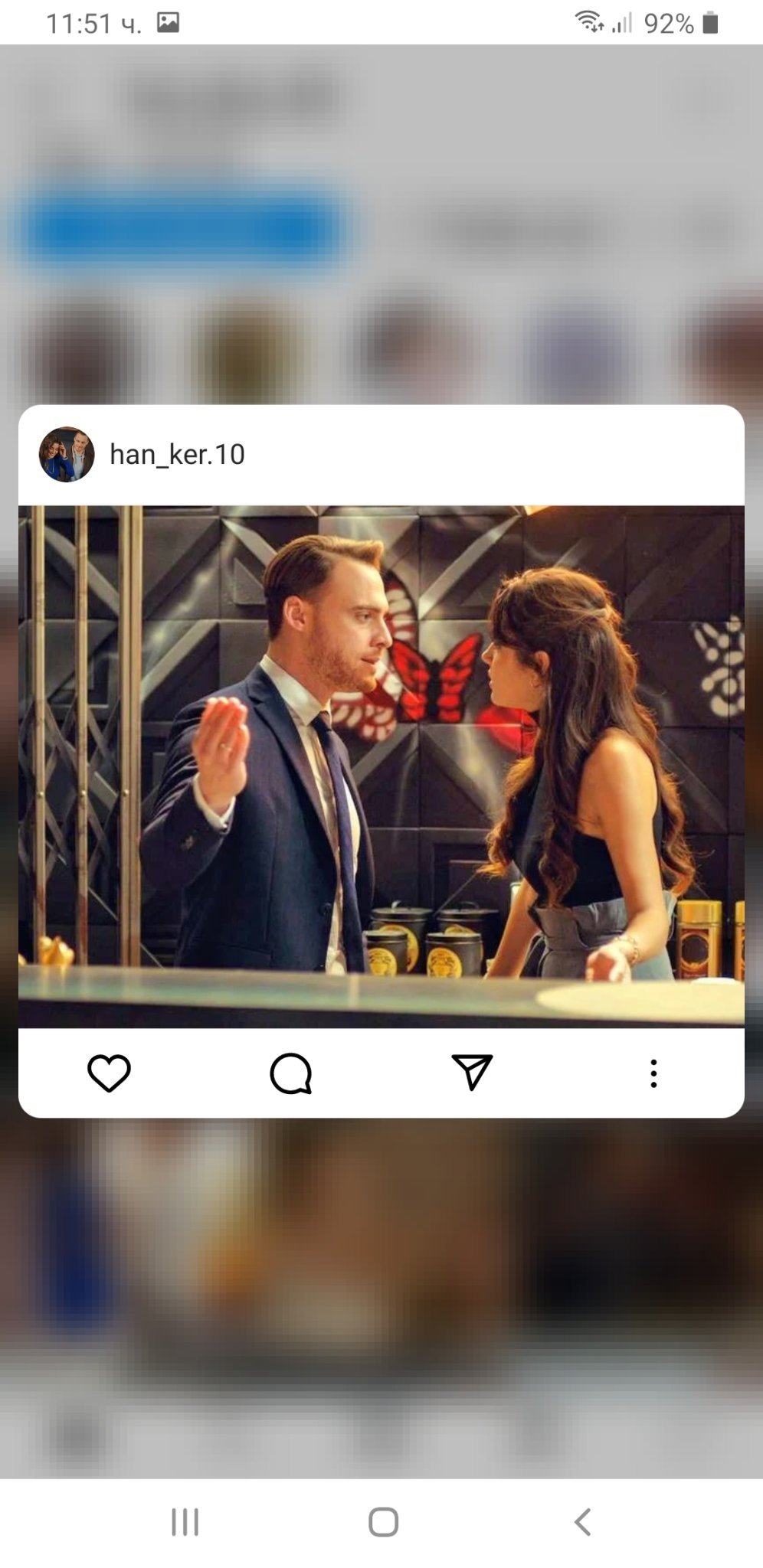Go to the phone's home screen
Viewport: 763px width, 1568px height.
point(383,1522)
